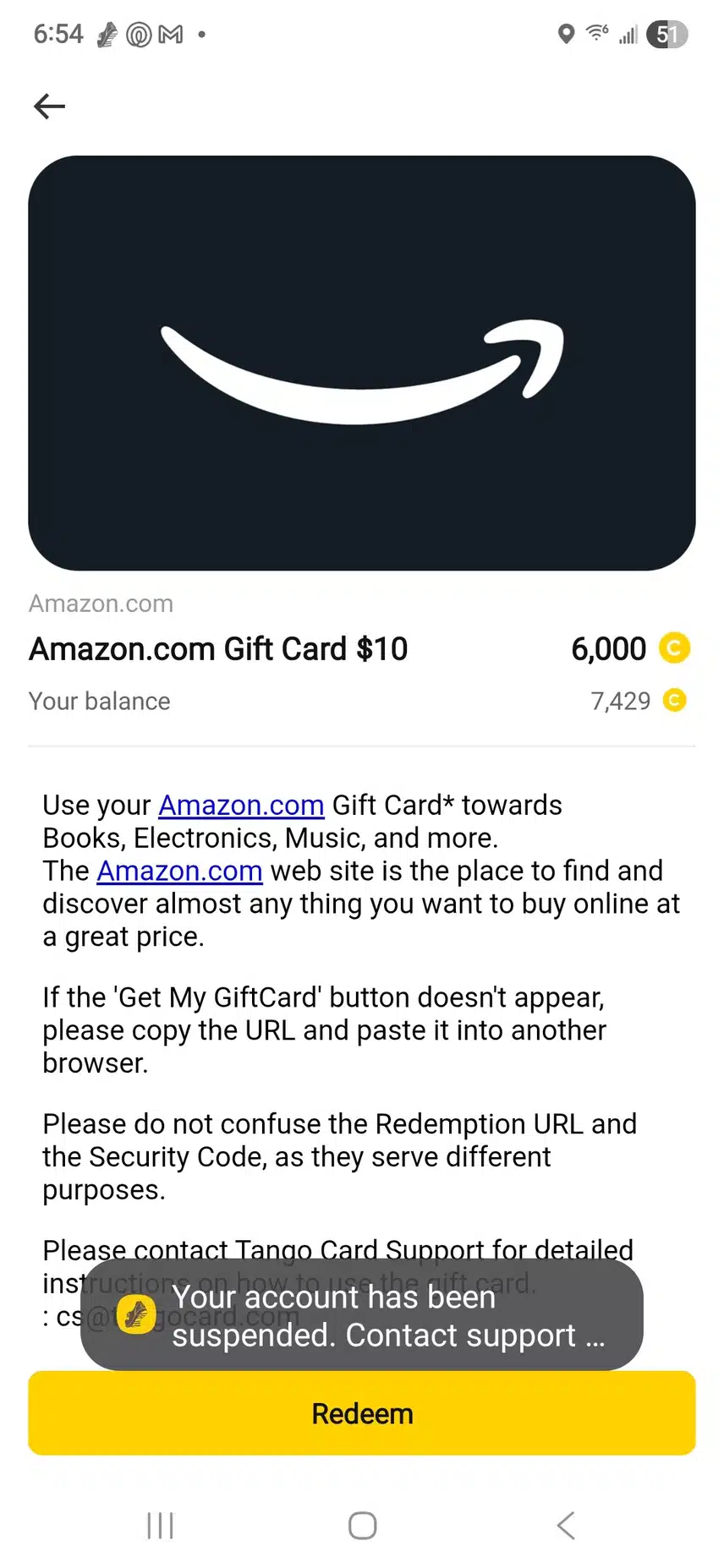
Task: Open the Amazon.com link before 'web site'
Action: pos(179,871)
